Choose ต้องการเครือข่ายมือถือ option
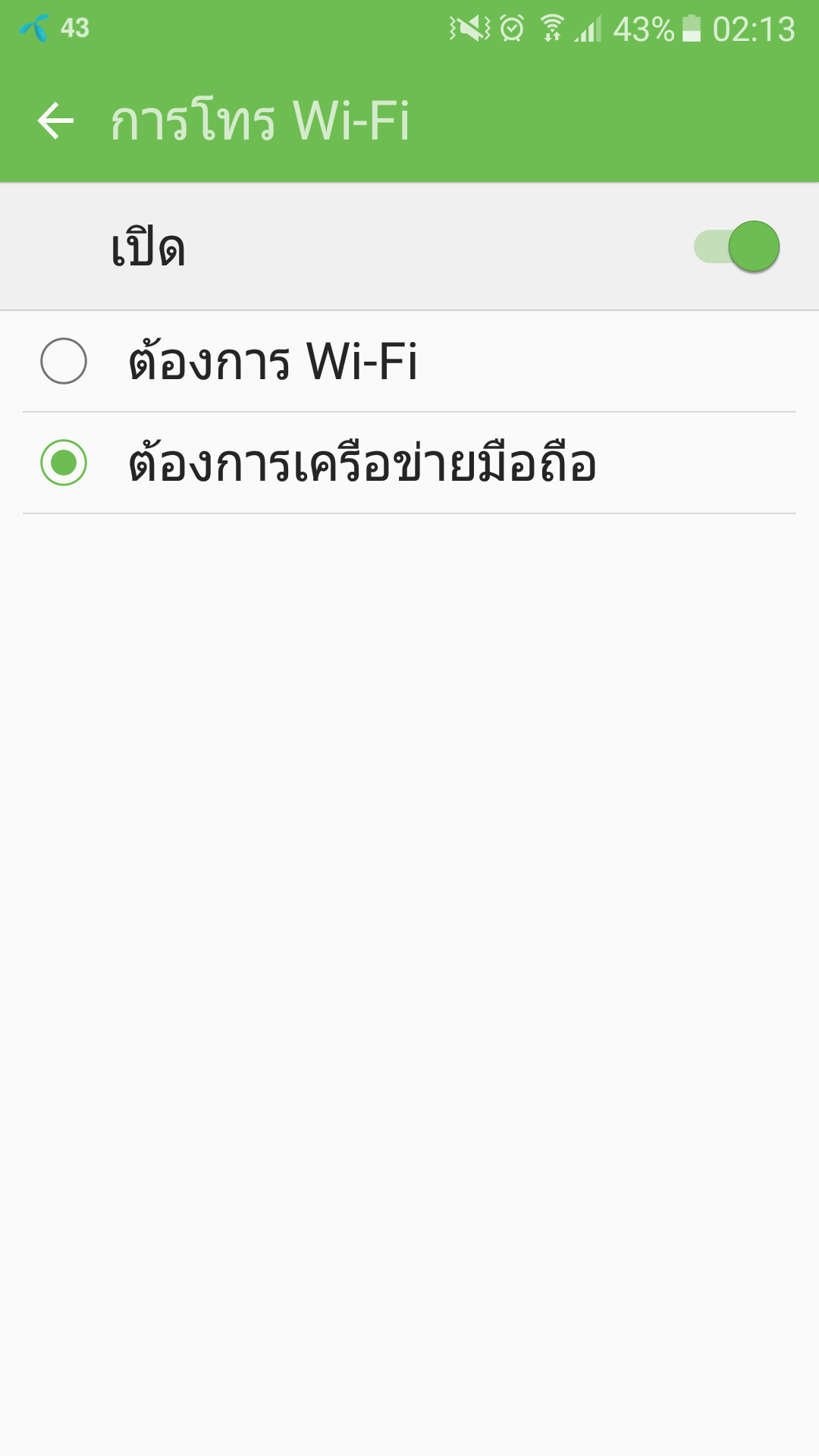This screenshot has height=1456, width=819. tap(409, 463)
